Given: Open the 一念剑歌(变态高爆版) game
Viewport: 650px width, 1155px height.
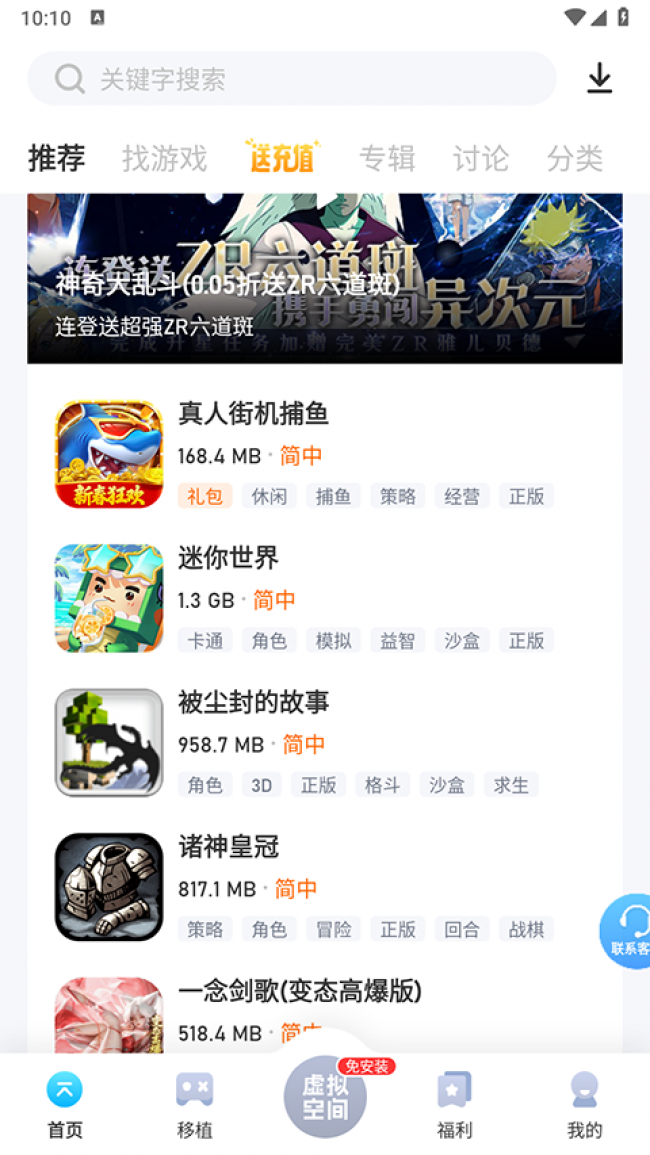Looking at the screenshot, I should pos(300,991).
